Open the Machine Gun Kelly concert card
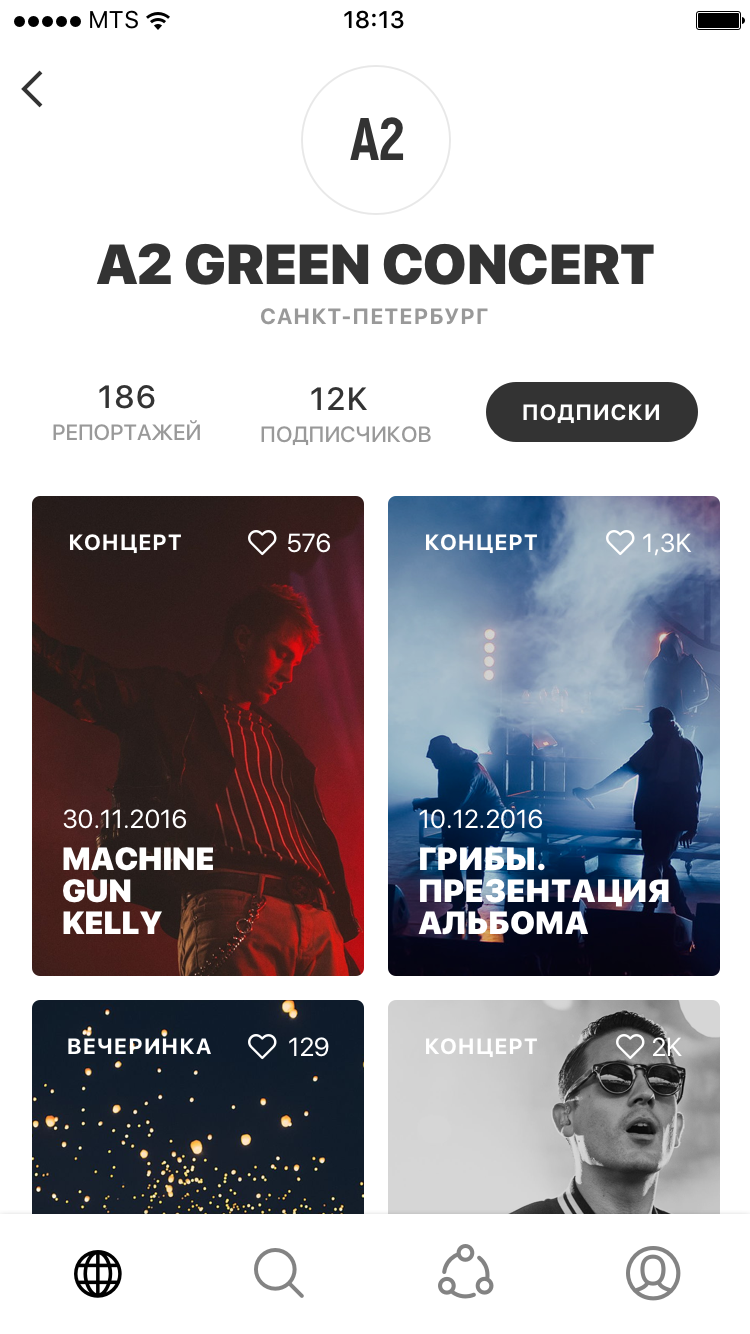 [198, 736]
